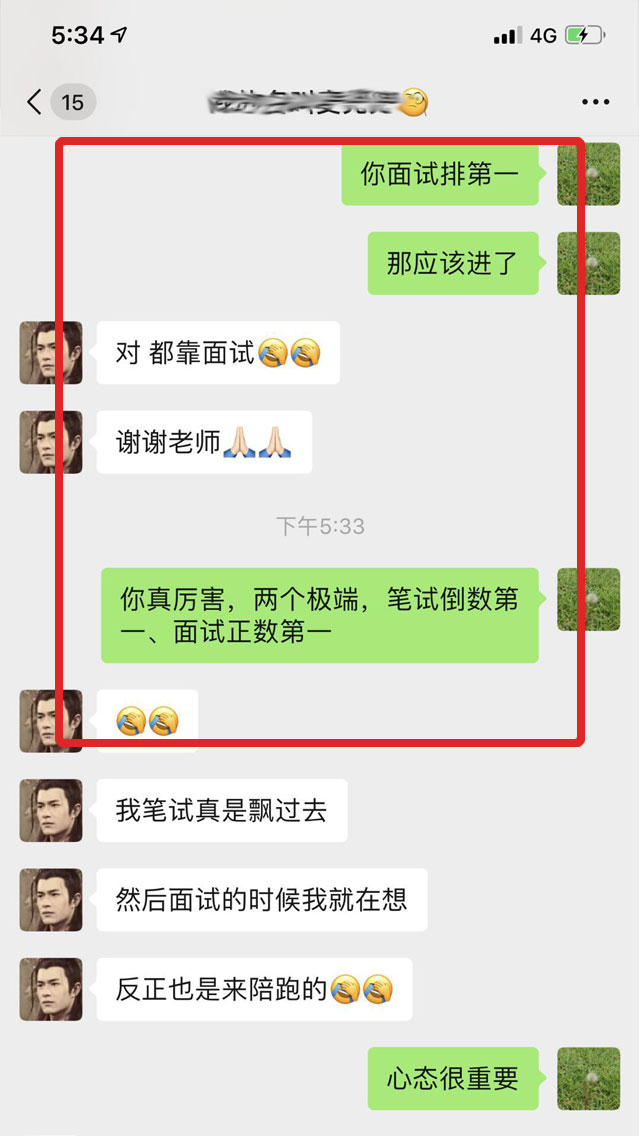The height and width of the screenshot is (1136, 639).
Task: Open contact avatar beside 谢谢老师 message
Action: pos(51,442)
